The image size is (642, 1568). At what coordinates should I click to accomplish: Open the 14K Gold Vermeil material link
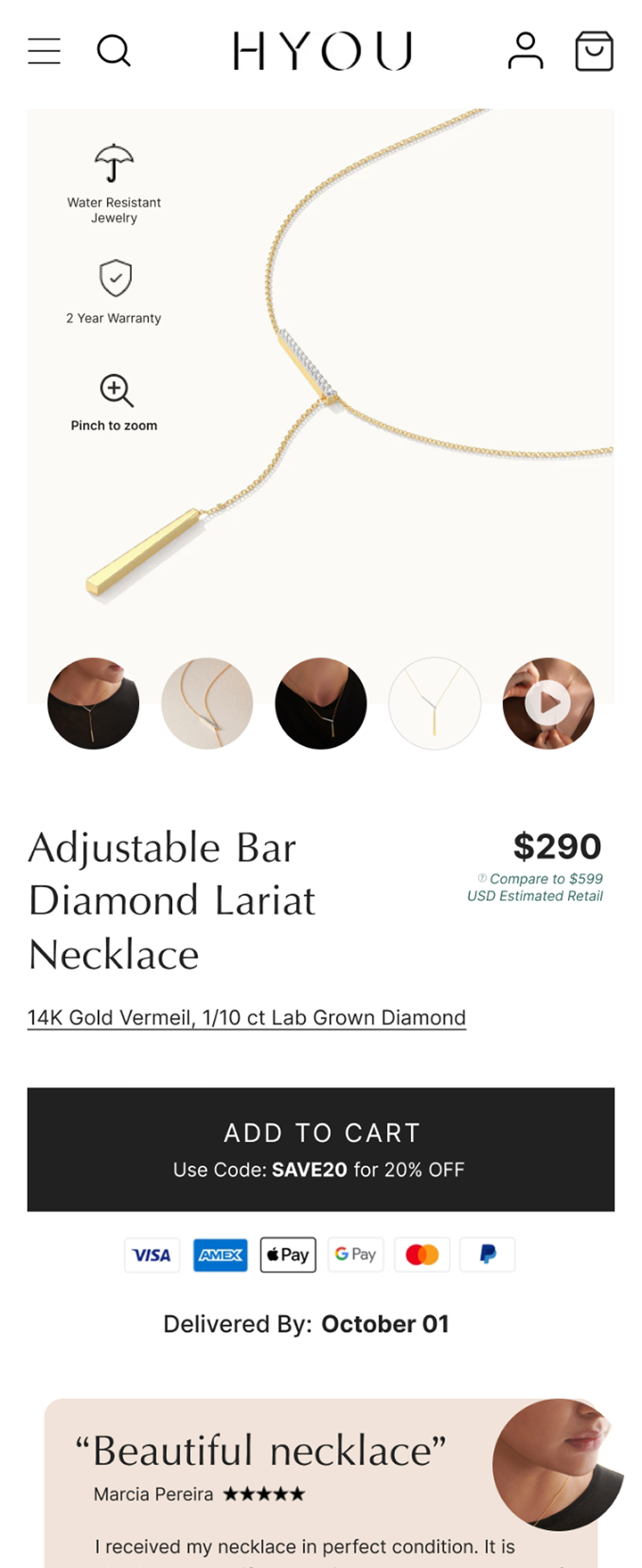[246, 1018]
